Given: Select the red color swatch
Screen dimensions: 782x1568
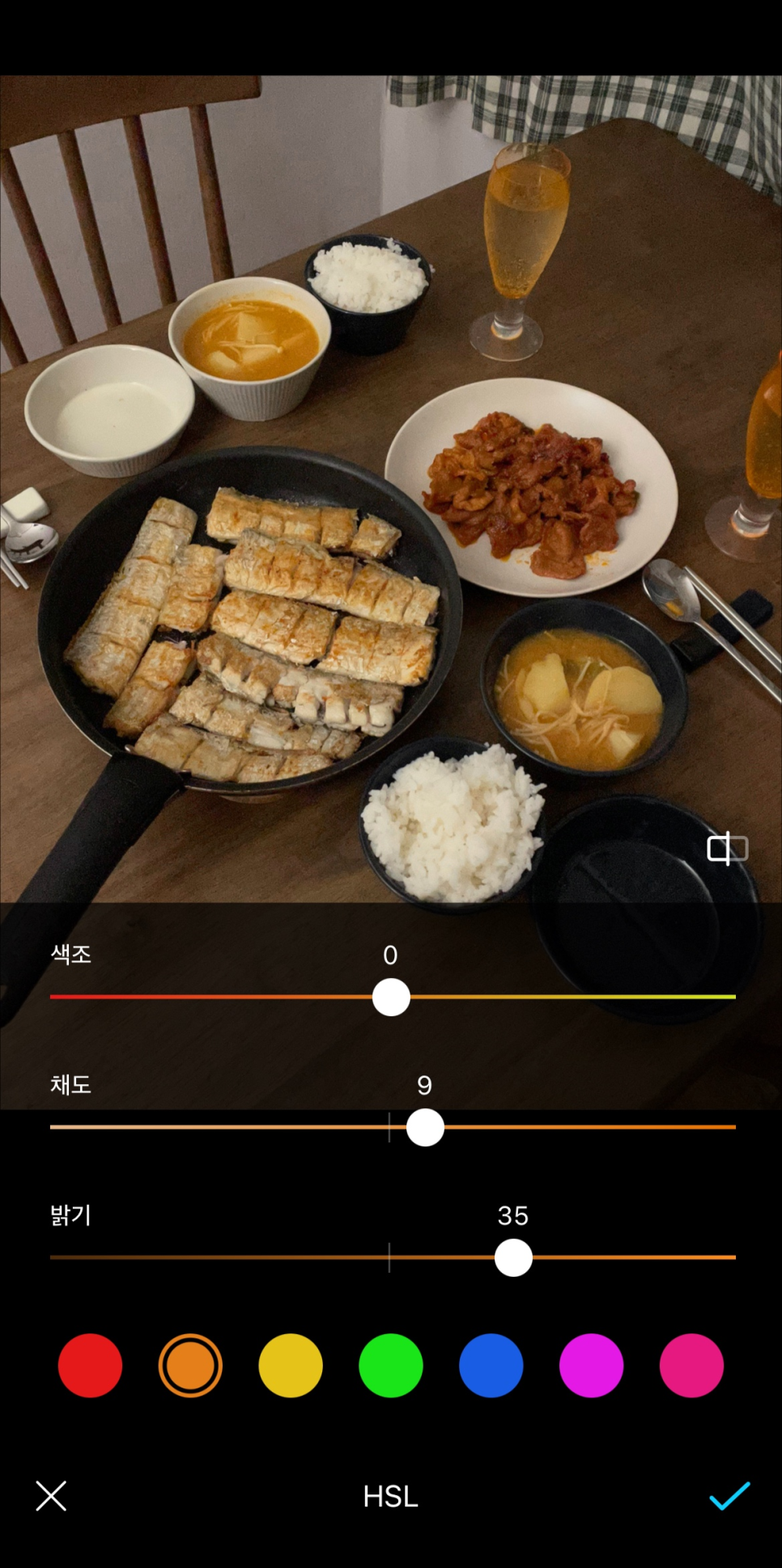Looking at the screenshot, I should click(x=90, y=1366).
